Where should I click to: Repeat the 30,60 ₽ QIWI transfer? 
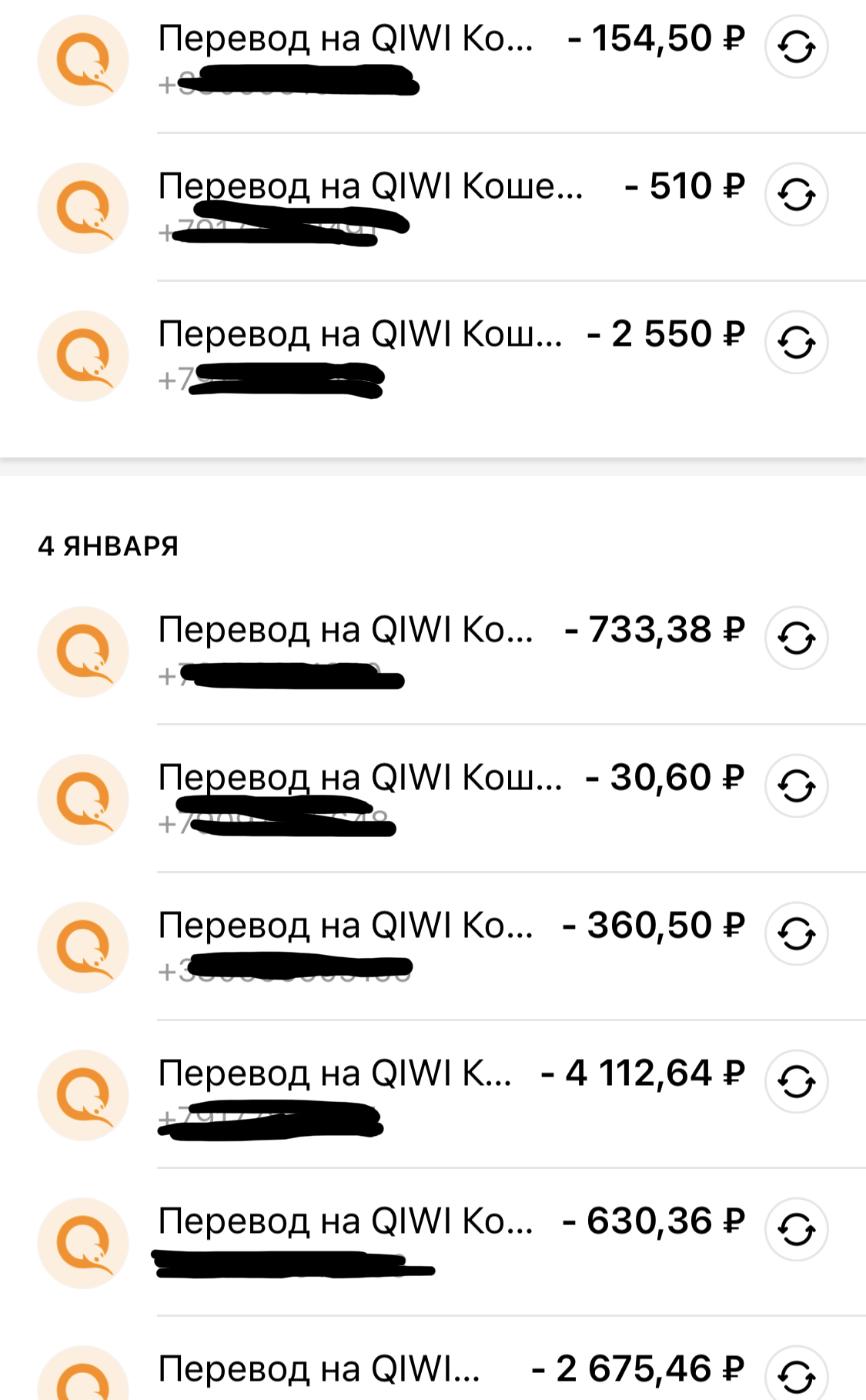click(x=796, y=786)
